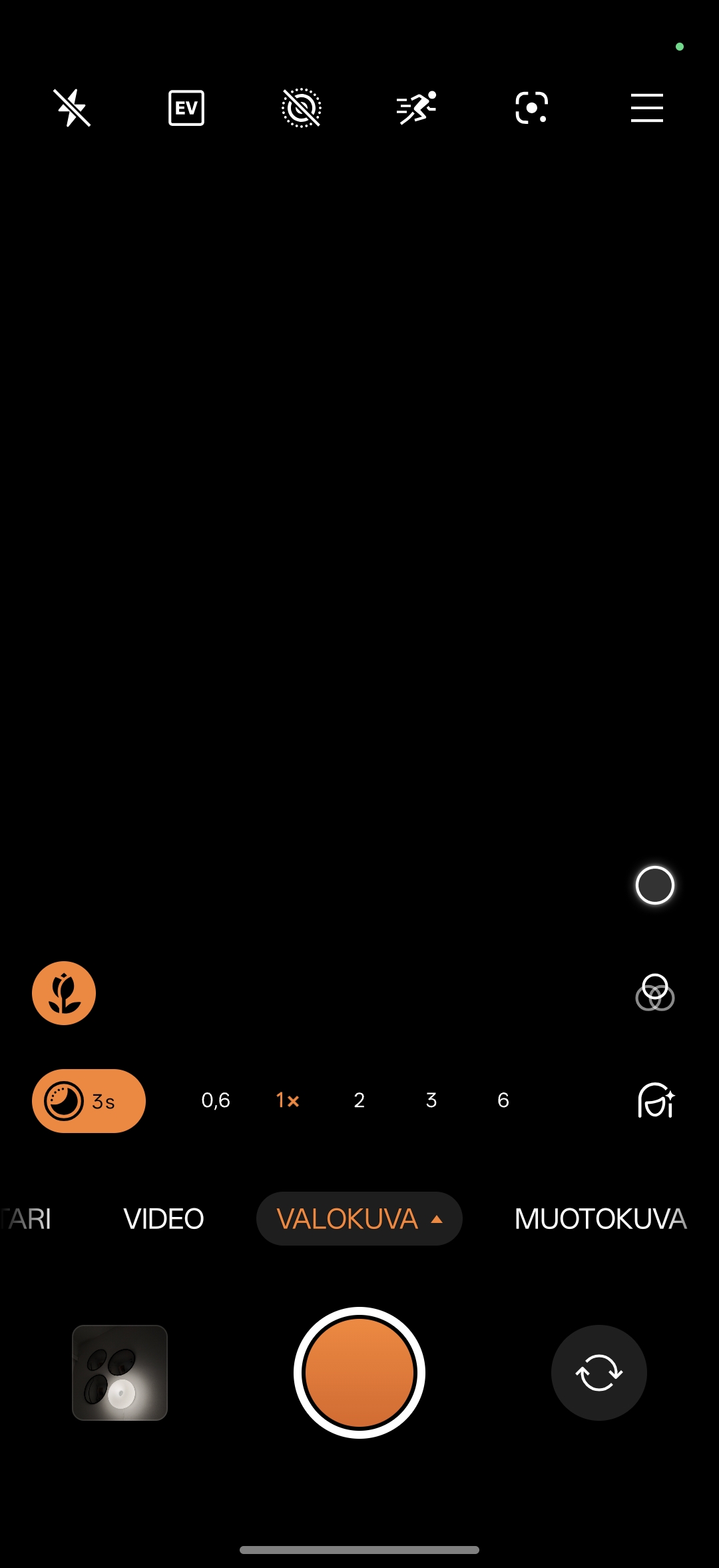Tap the 3s night exposure button
This screenshot has height=1568, width=719.
tap(89, 1100)
